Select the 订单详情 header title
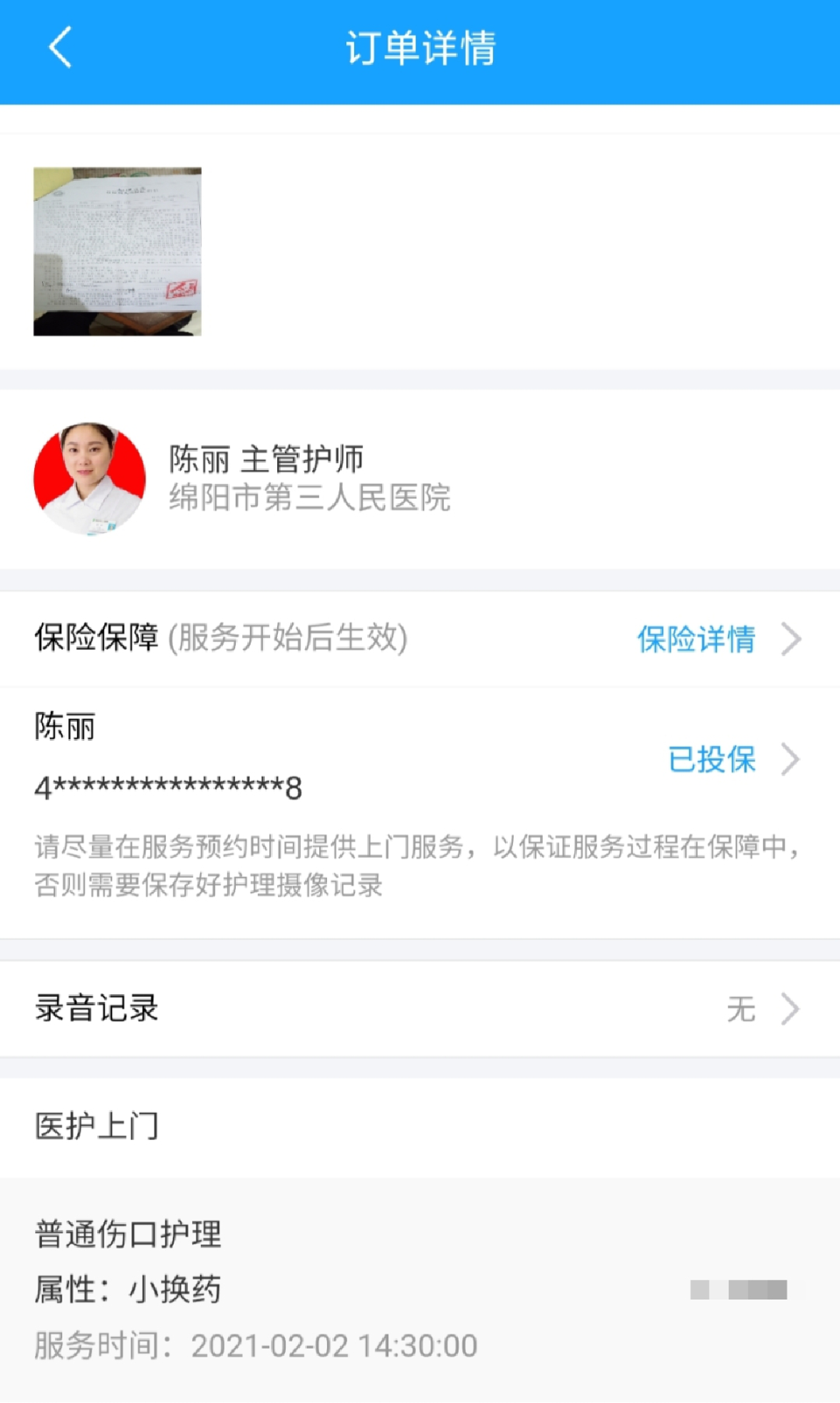Screen dimensions: 840x1403 click(x=420, y=48)
